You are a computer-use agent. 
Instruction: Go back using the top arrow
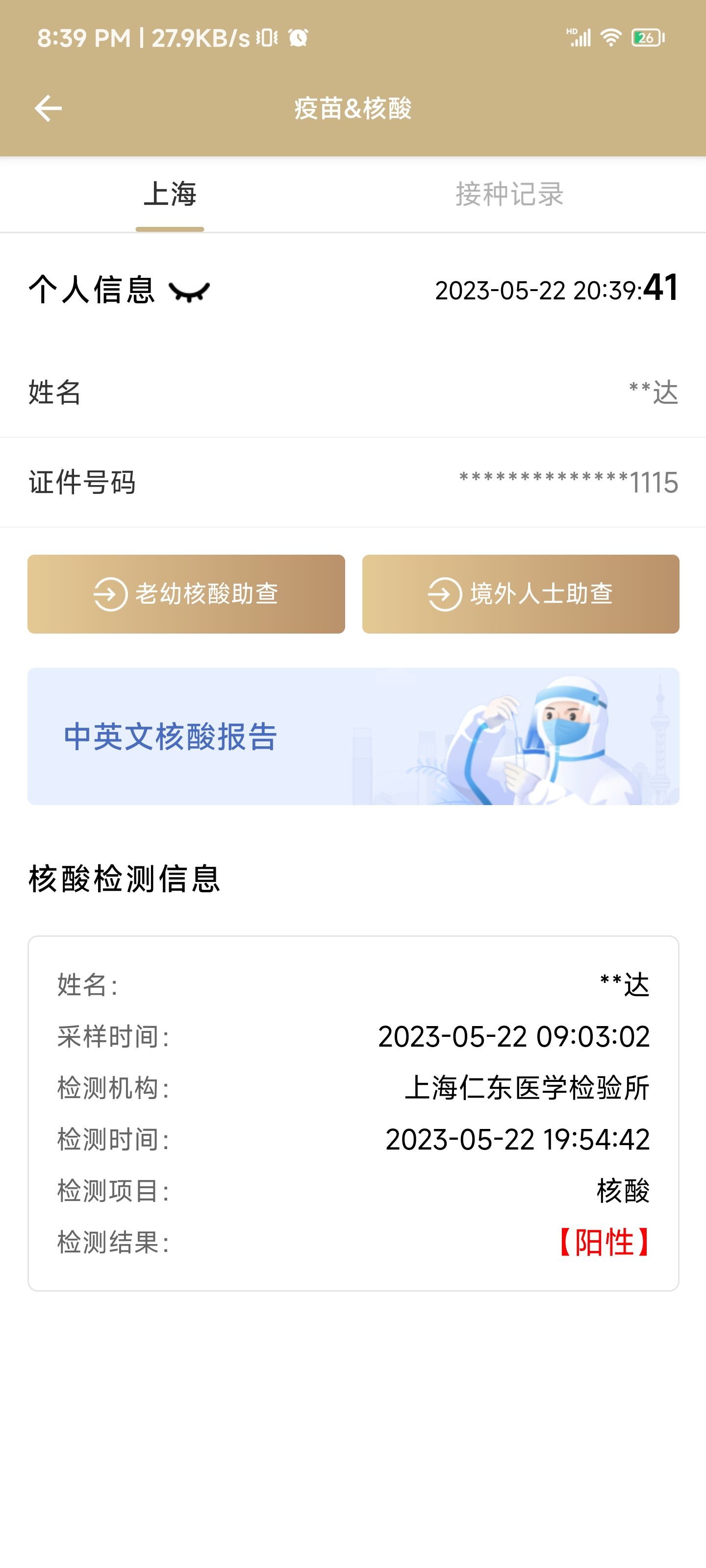[x=48, y=108]
